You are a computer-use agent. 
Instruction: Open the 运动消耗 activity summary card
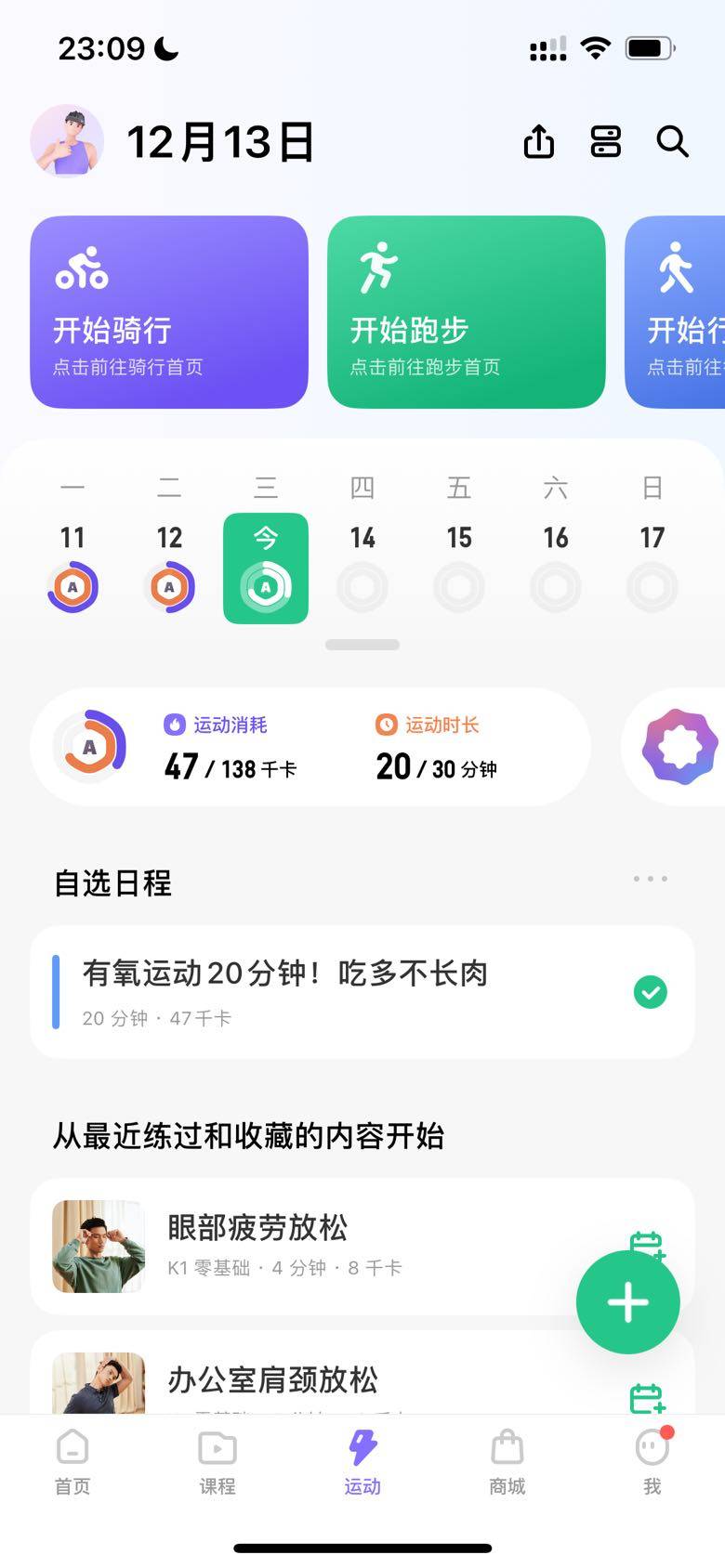[310, 747]
